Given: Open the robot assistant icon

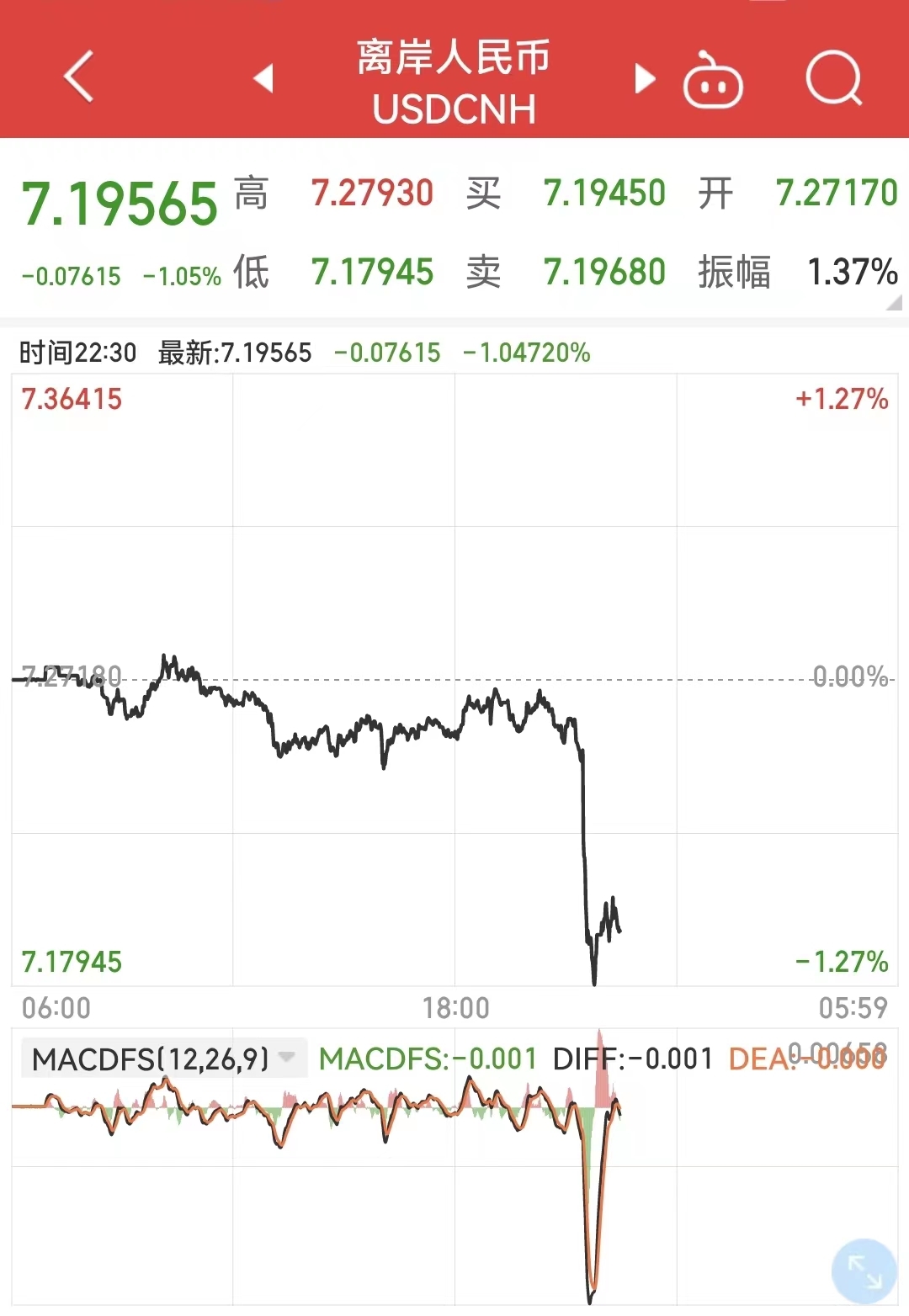Looking at the screenshot, I should (x=712, y=82).
